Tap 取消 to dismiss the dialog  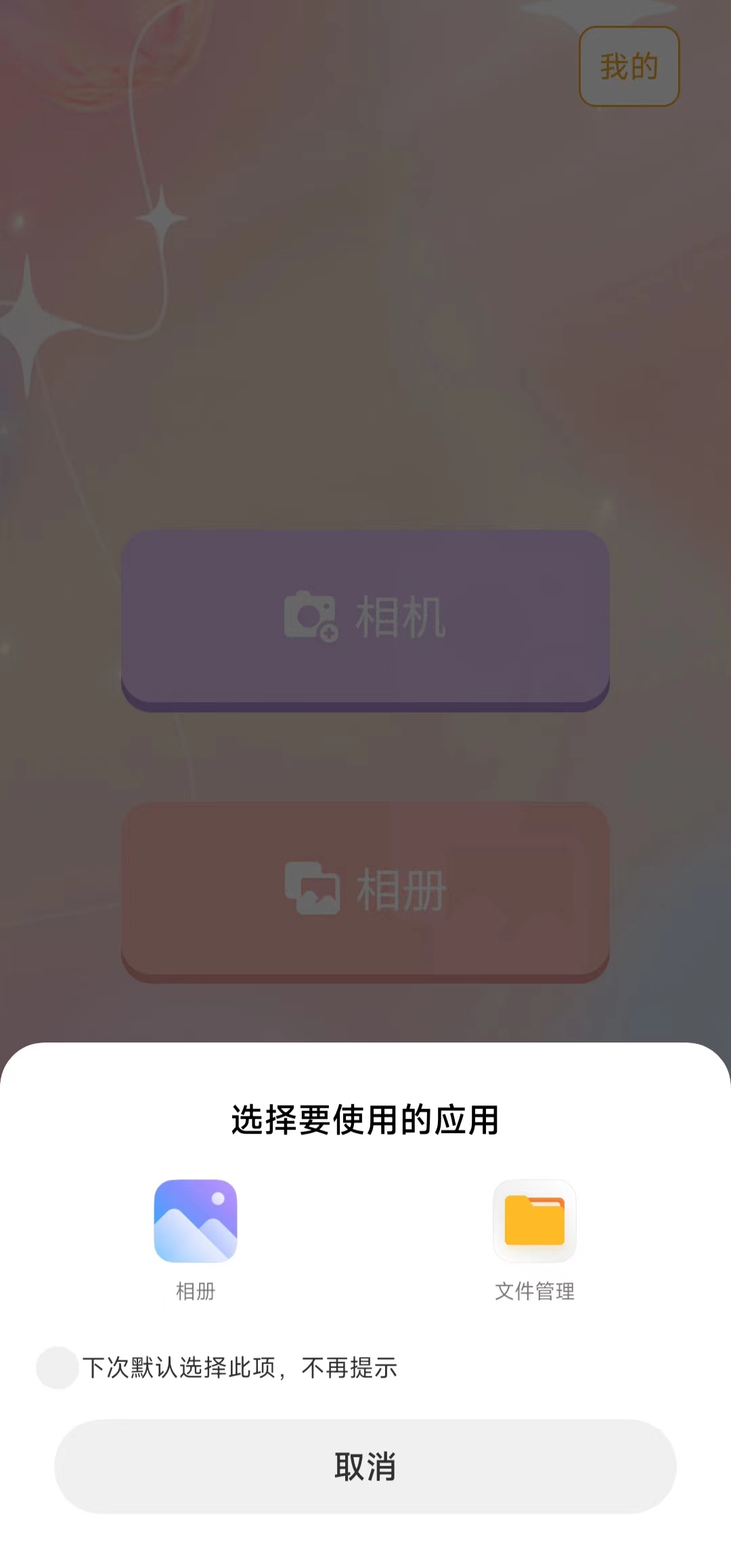pyautogui.click(x=365, y=1468)
